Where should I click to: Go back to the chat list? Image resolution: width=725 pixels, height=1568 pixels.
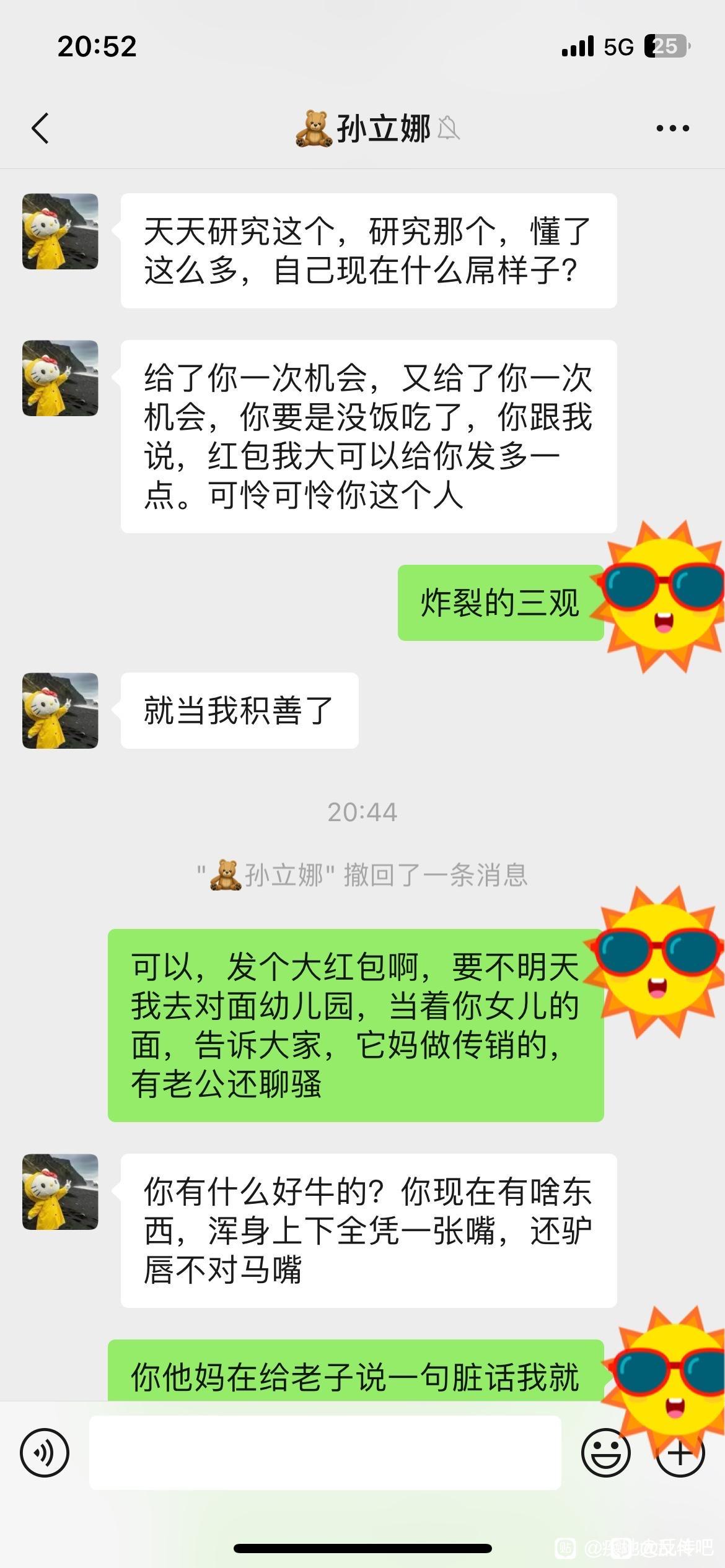pos(40,129)
